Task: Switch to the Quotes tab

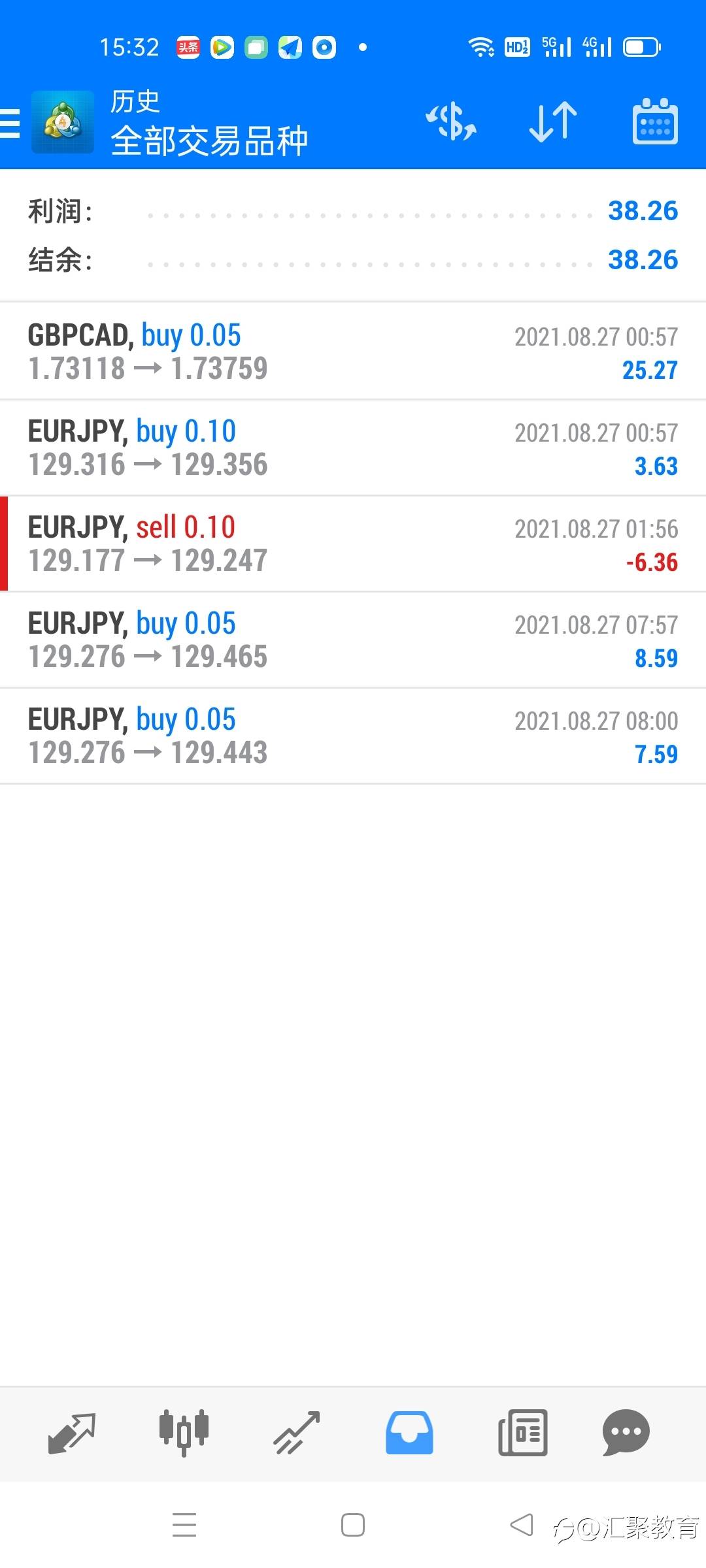Action: tap(72, 1433)
